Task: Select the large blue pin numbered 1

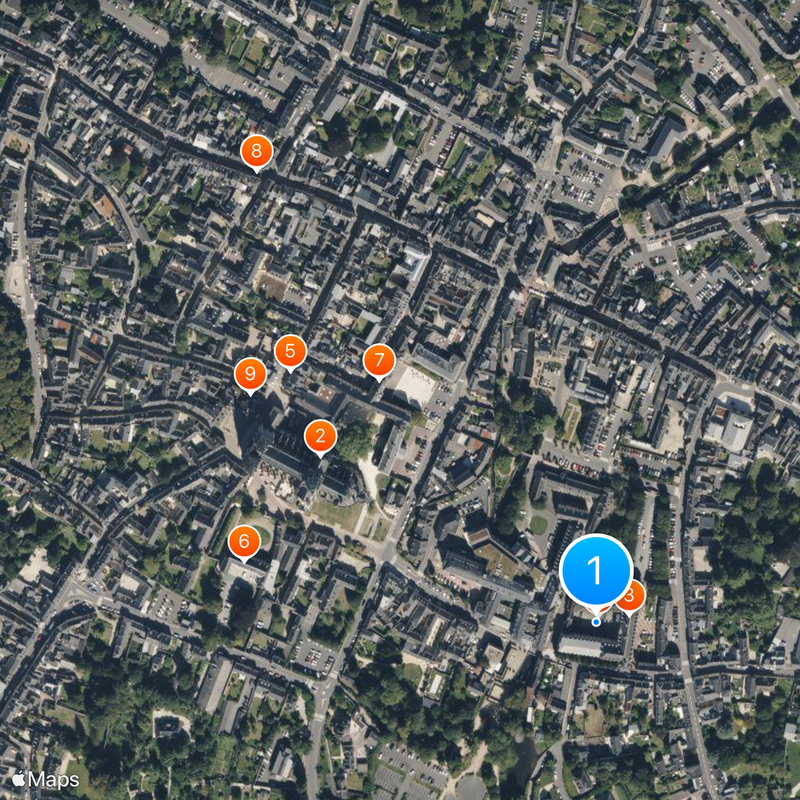Action: (596, 572)
